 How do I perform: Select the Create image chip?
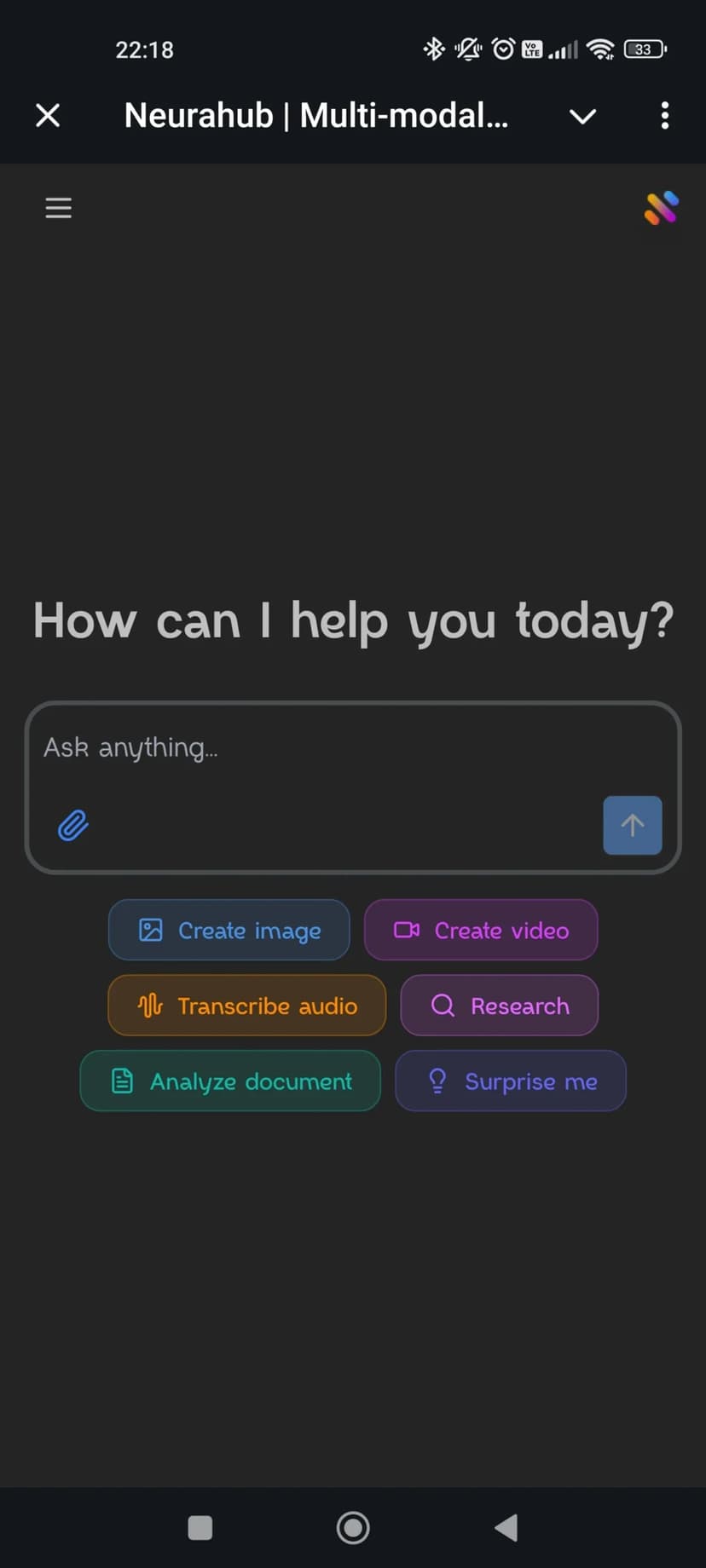tap(229, 930)
